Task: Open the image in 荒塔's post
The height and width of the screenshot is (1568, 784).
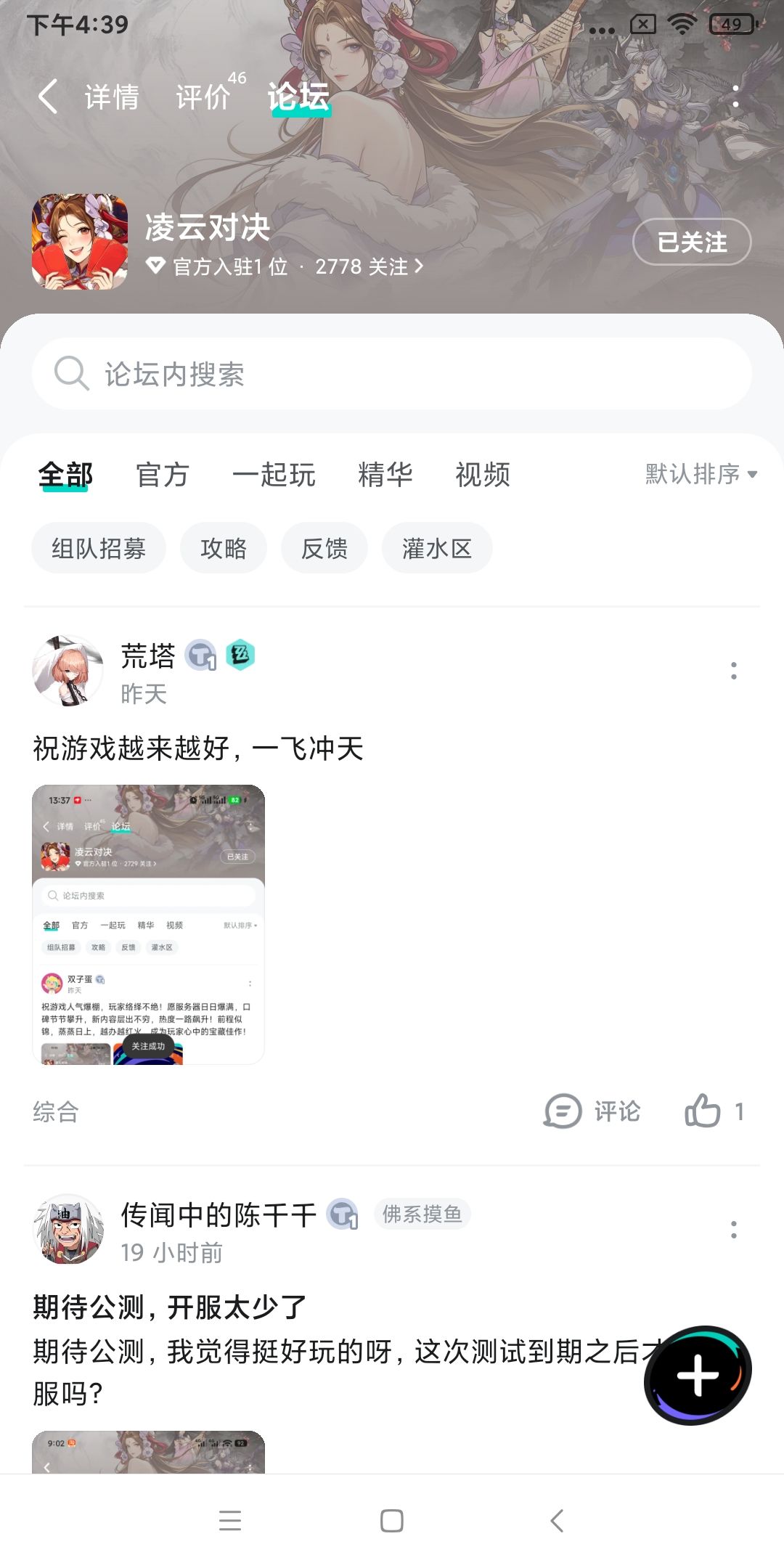Action: click(x=148, y=924)
